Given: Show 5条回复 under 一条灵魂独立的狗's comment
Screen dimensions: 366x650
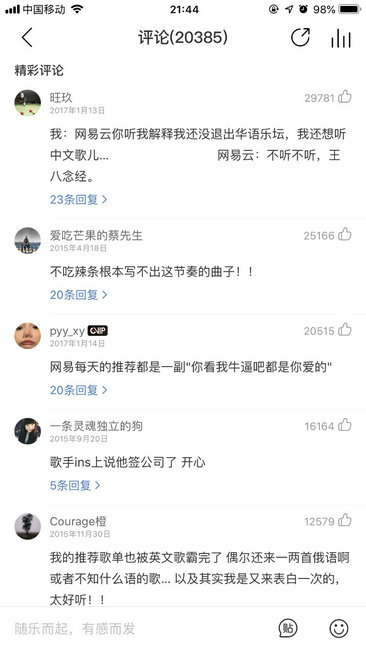Looking at the screenshot, I should click(75, 485).
